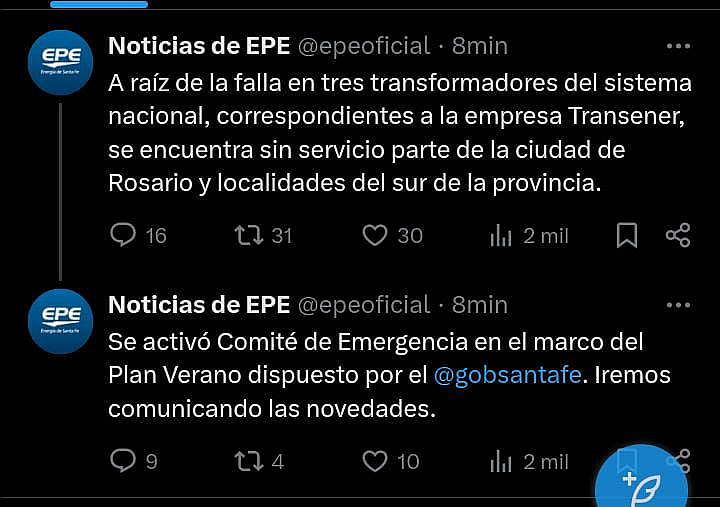Open EPE avatar on the Transener tweet

(x=61, y=63)
